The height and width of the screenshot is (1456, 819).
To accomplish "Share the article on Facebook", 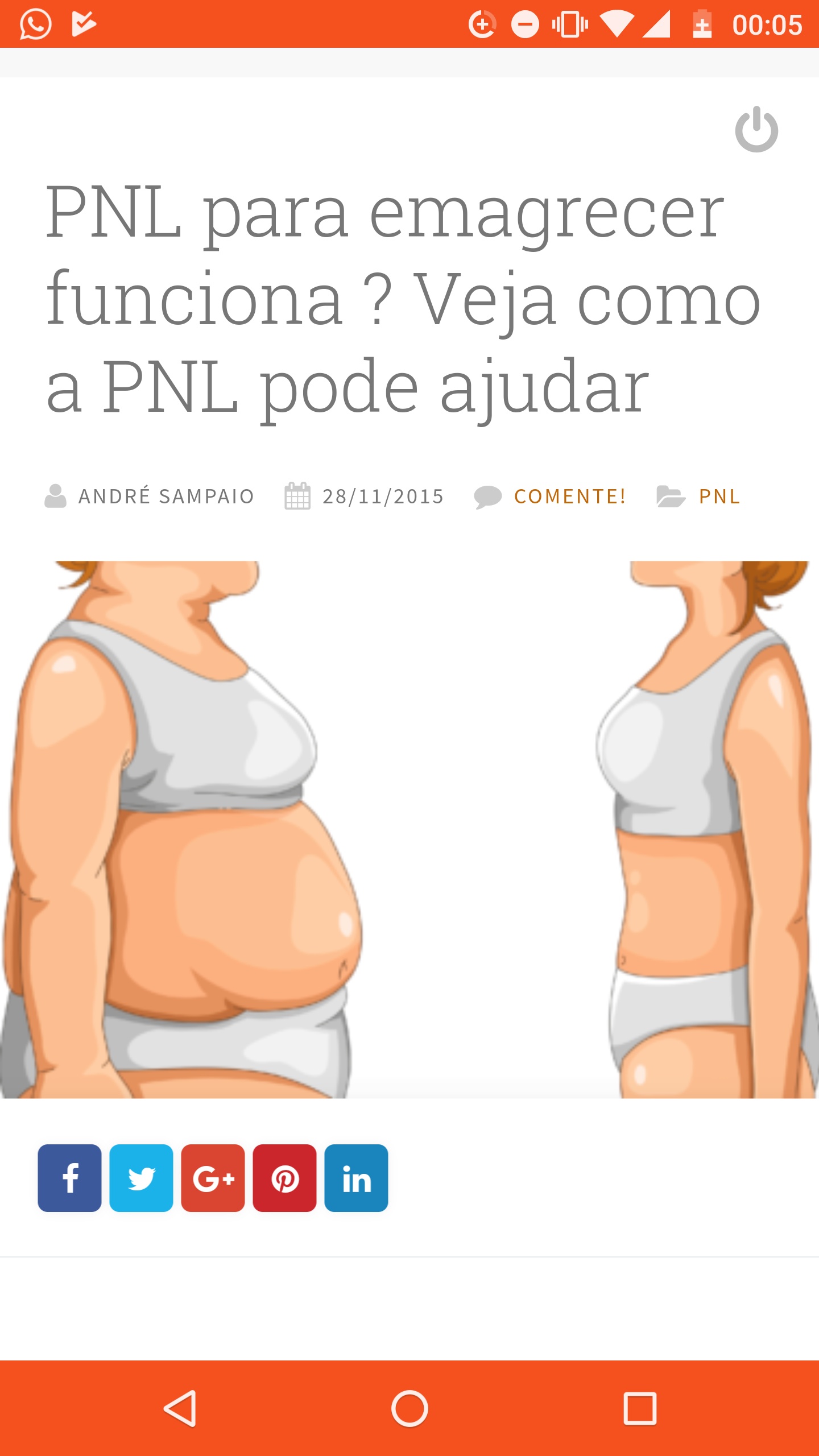I will 69,1178.
